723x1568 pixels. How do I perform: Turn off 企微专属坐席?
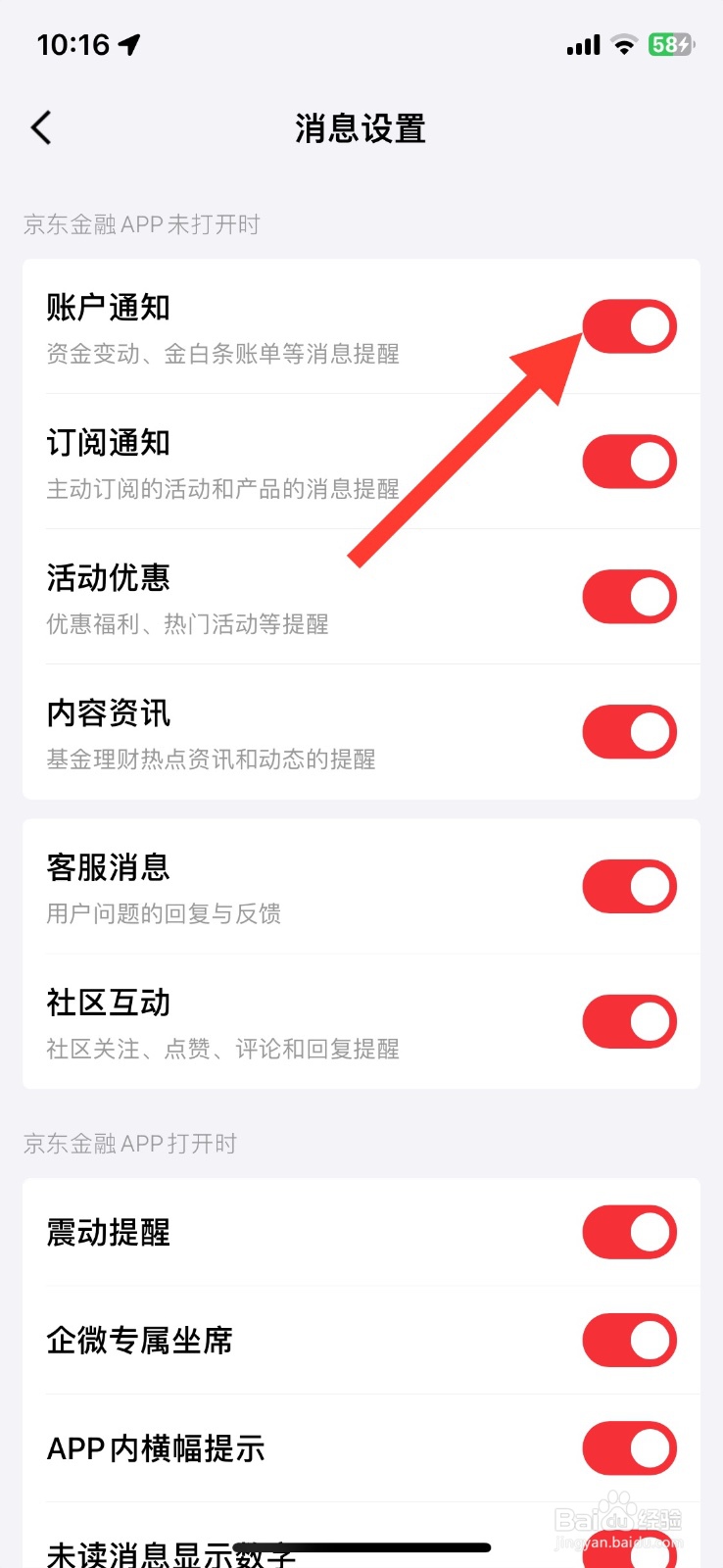click(x=628, y=1340)
